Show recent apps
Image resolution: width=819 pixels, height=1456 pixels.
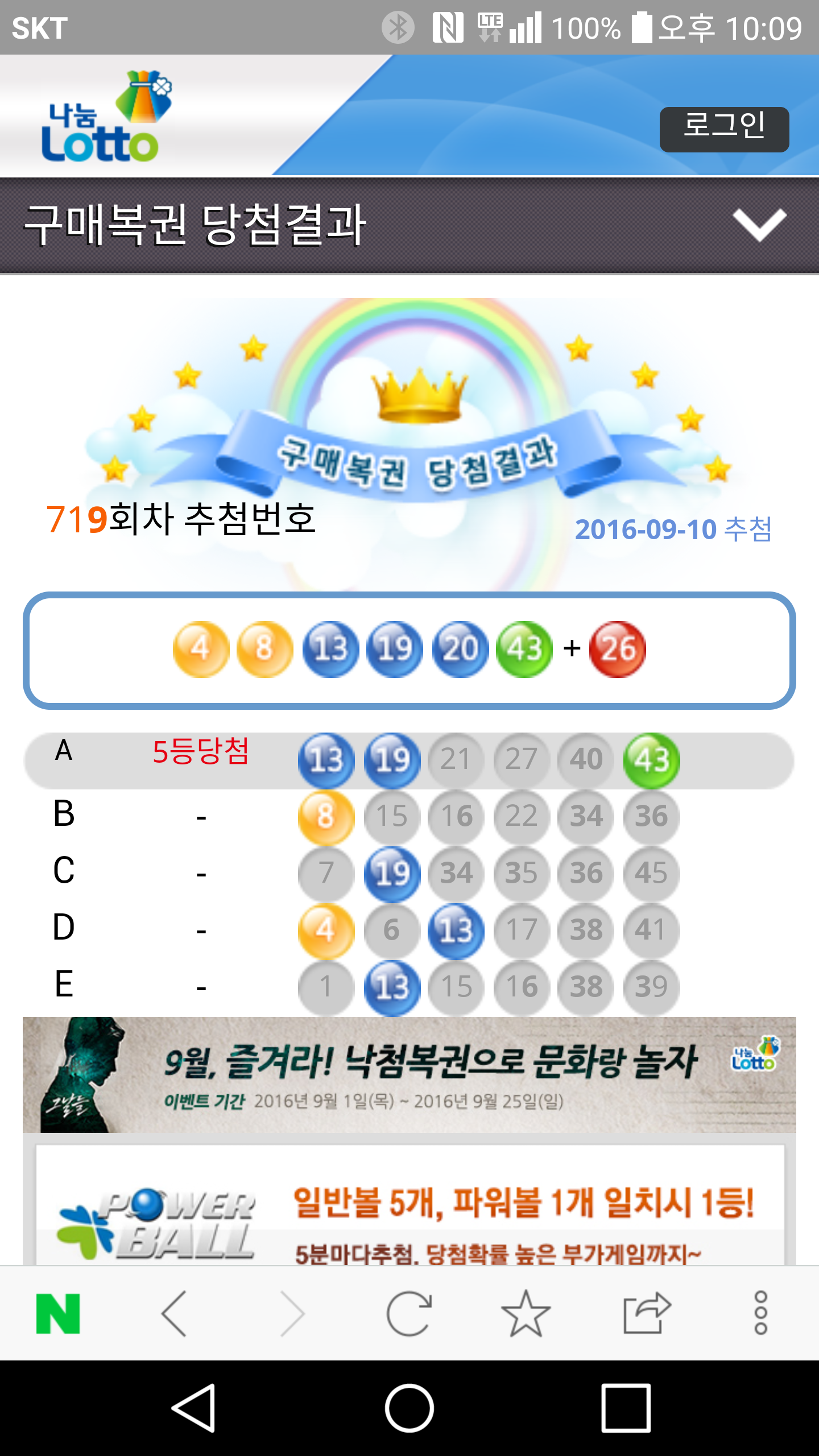point(626,1408)
